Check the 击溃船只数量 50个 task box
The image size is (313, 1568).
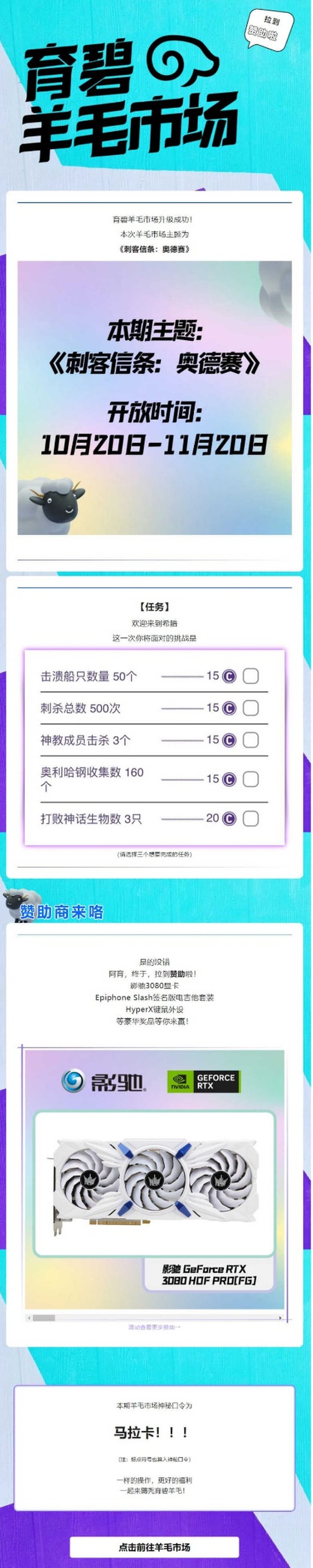(250, 676)
